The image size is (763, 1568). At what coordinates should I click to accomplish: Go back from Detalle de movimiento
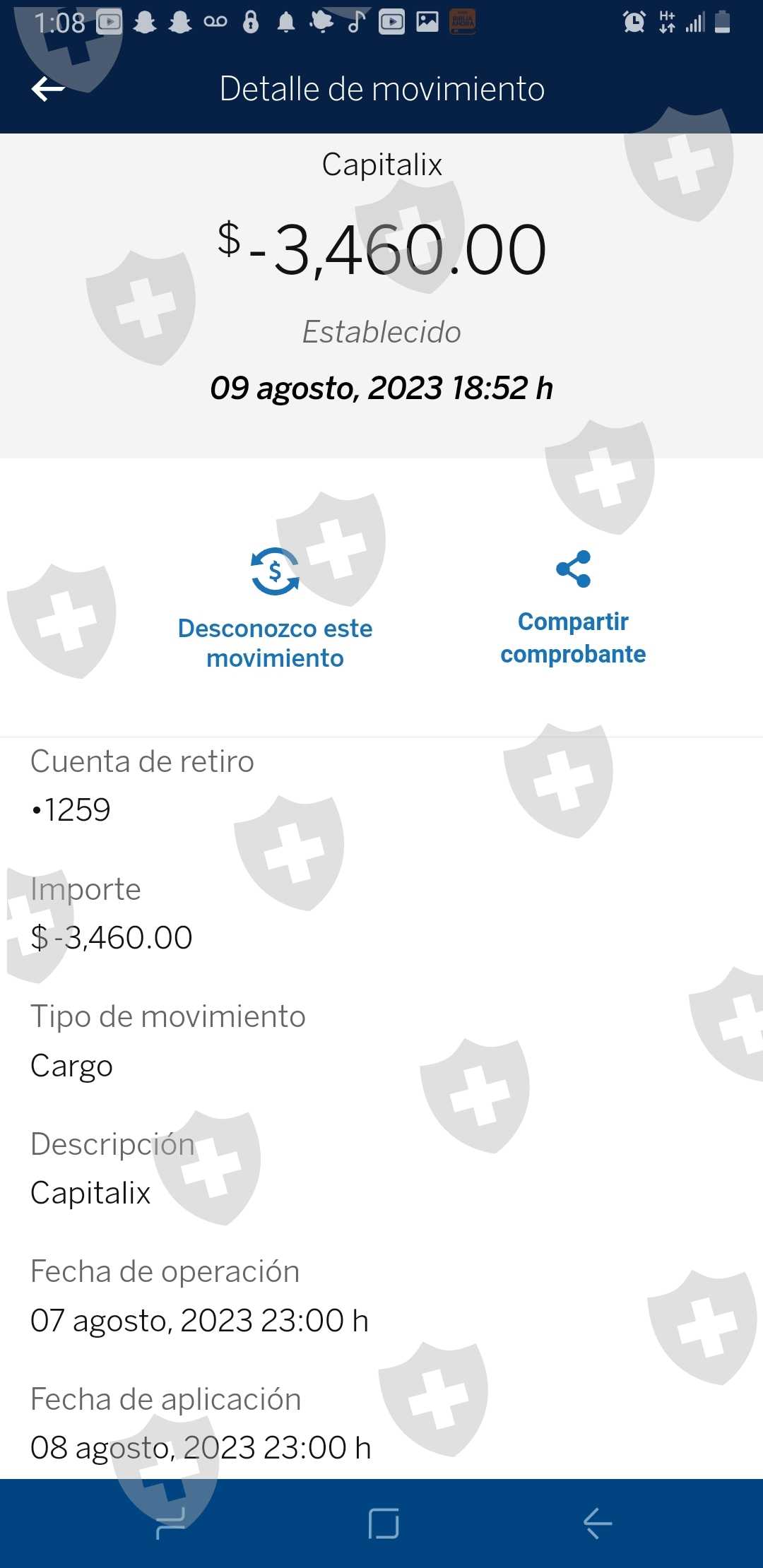48,89
